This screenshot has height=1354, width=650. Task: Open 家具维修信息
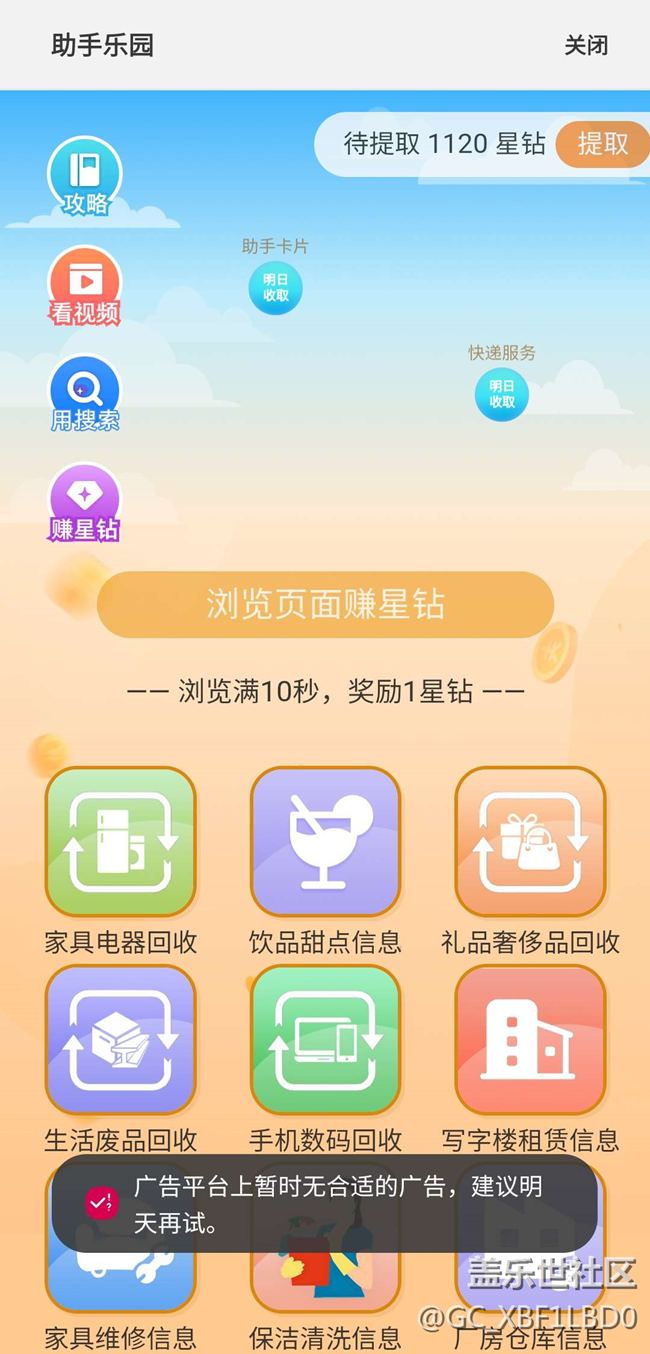coord(121,1285)
